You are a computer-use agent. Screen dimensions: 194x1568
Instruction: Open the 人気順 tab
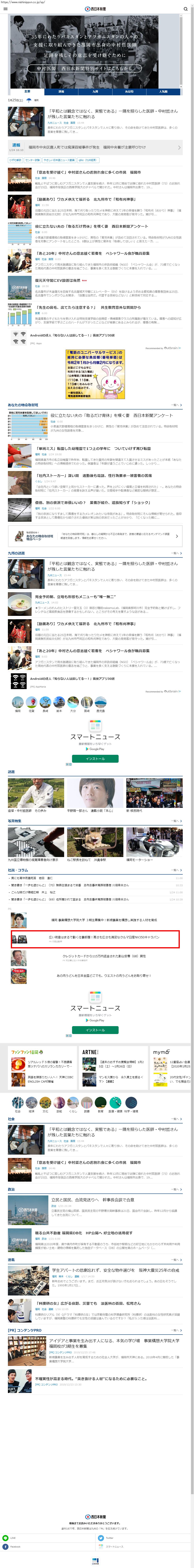163,91
